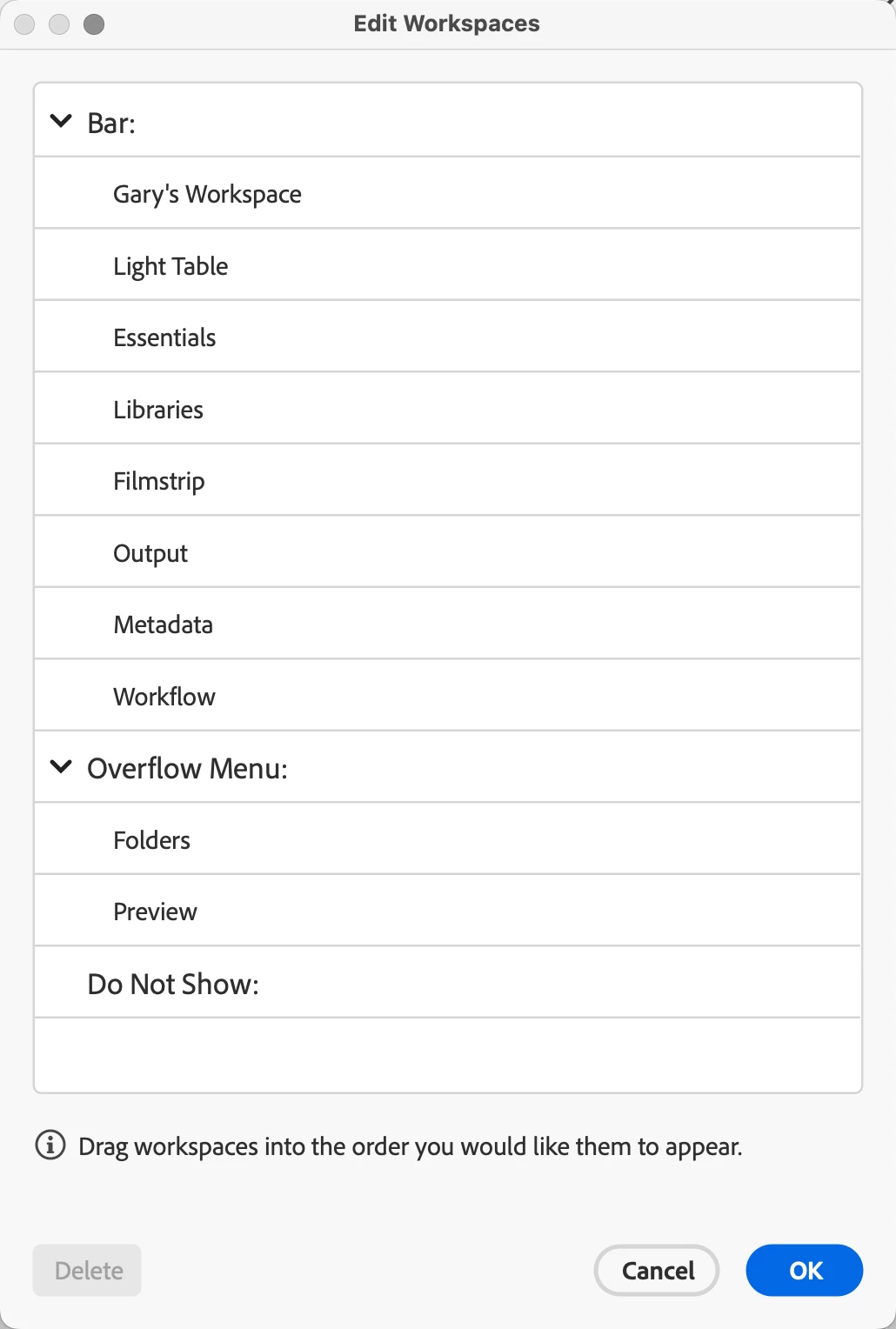Select Gary's Workspace row

pyautogui.click(x=207, y=194)
